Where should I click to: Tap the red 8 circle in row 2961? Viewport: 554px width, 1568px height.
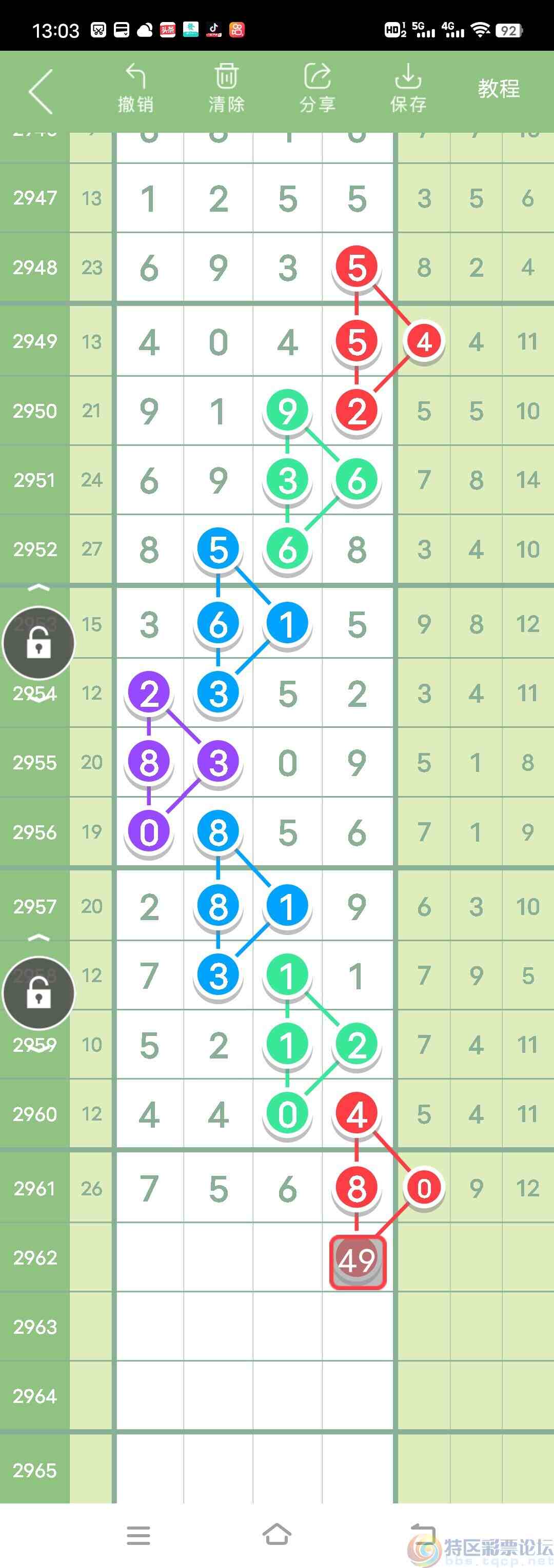pyautogui.click(x=357, y=1188)
